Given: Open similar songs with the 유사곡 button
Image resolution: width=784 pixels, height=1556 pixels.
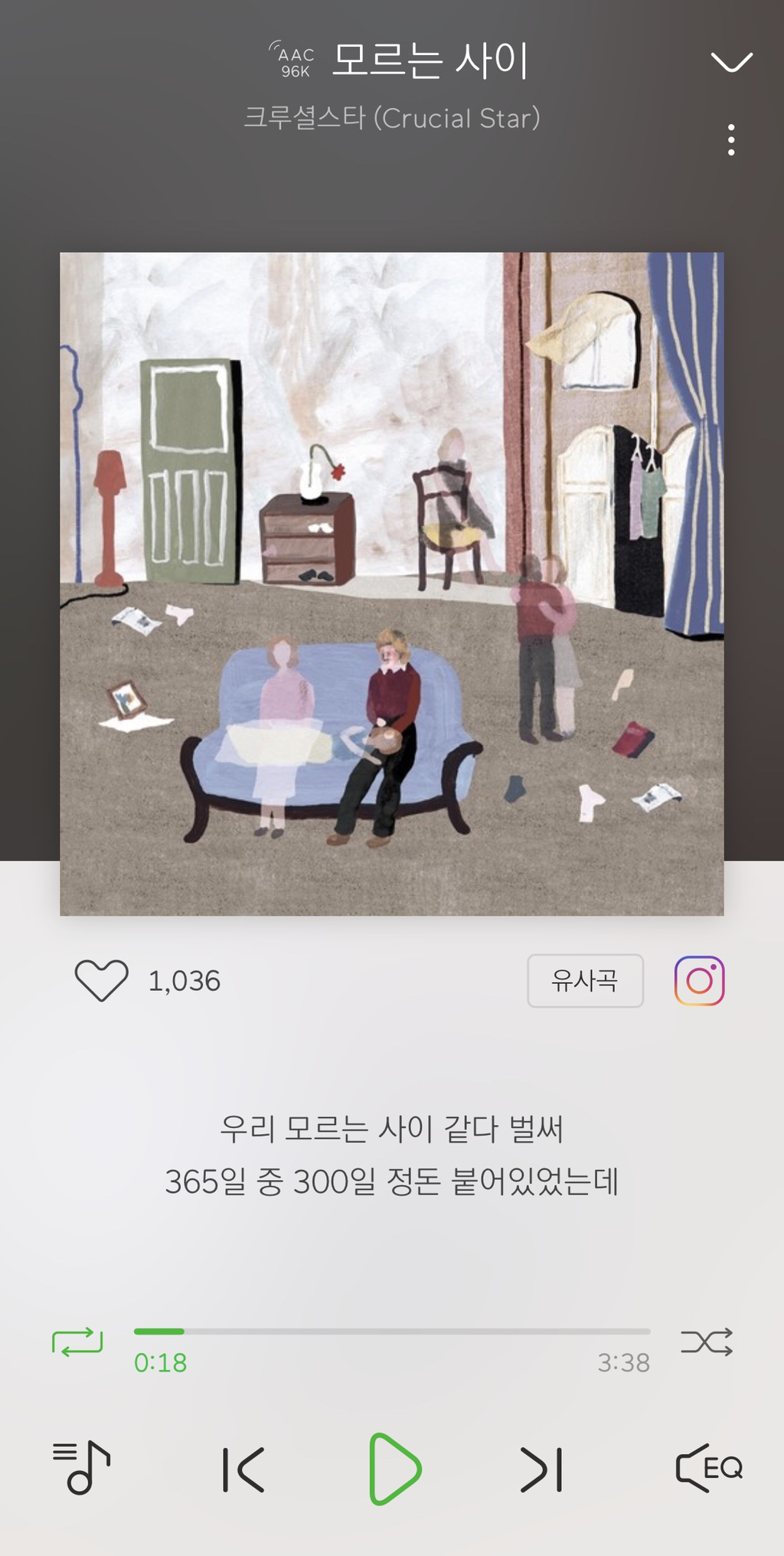Looking at the screenshot, I should pyautogui.click(x=585, y=980).
